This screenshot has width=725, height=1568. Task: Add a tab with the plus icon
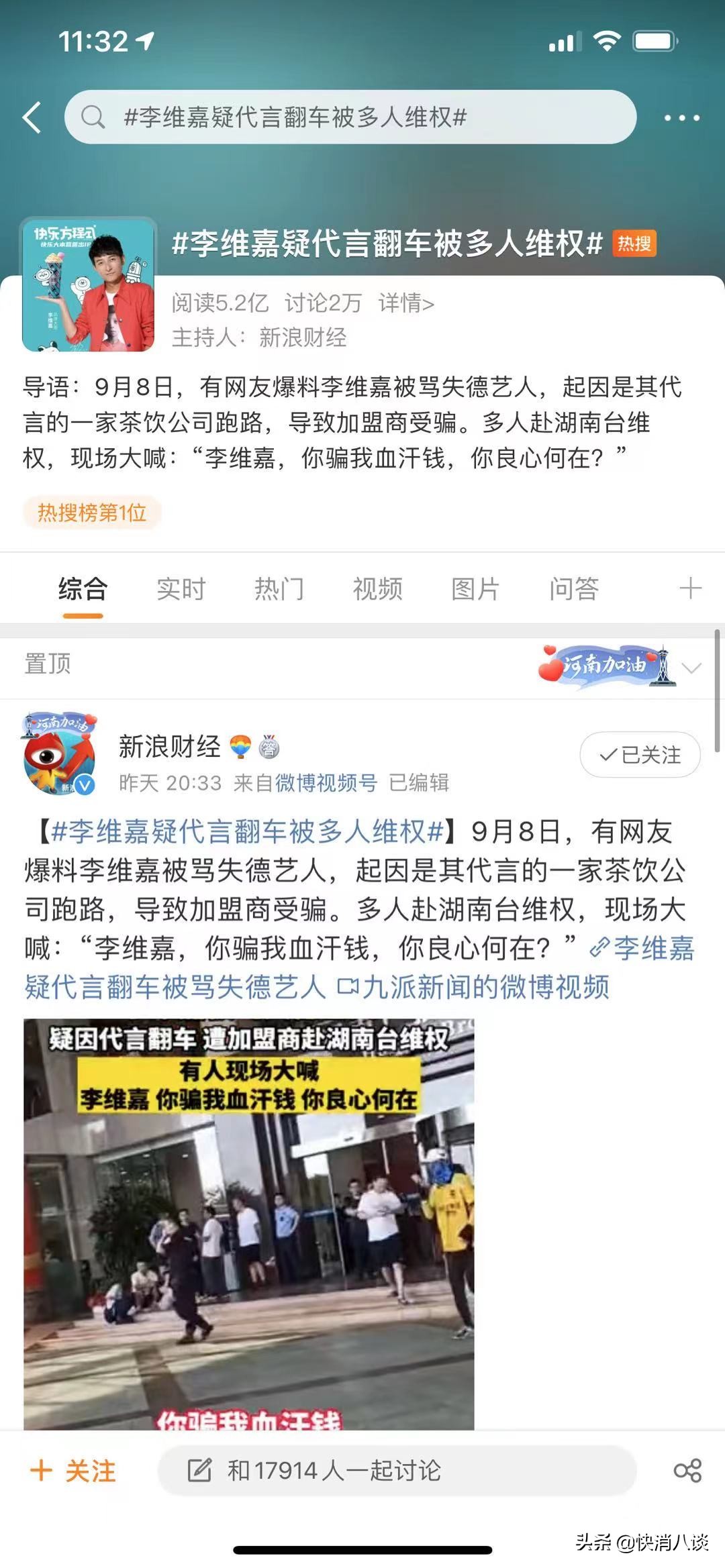point(690,588)
